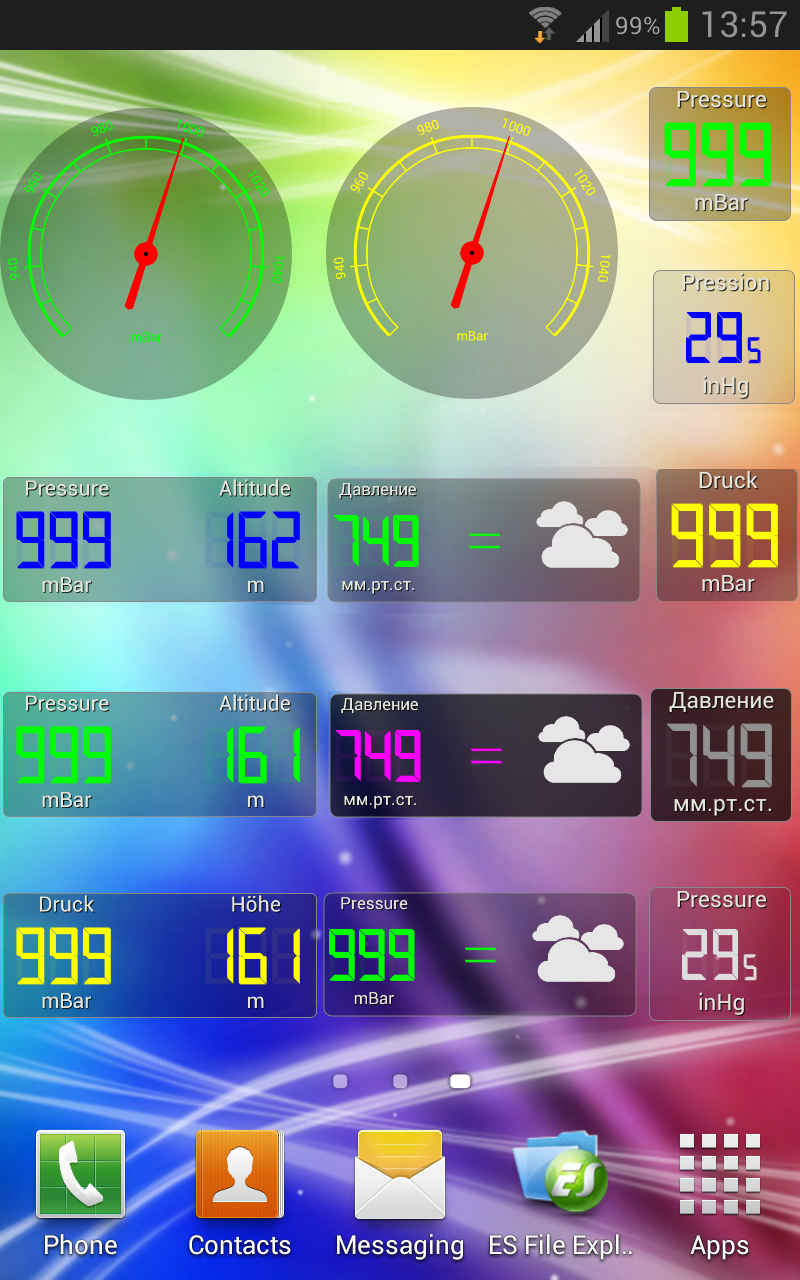Viewport: 800px width, 1280px height.
Task: Open the Apps drawer
Action: [720, 1192]
